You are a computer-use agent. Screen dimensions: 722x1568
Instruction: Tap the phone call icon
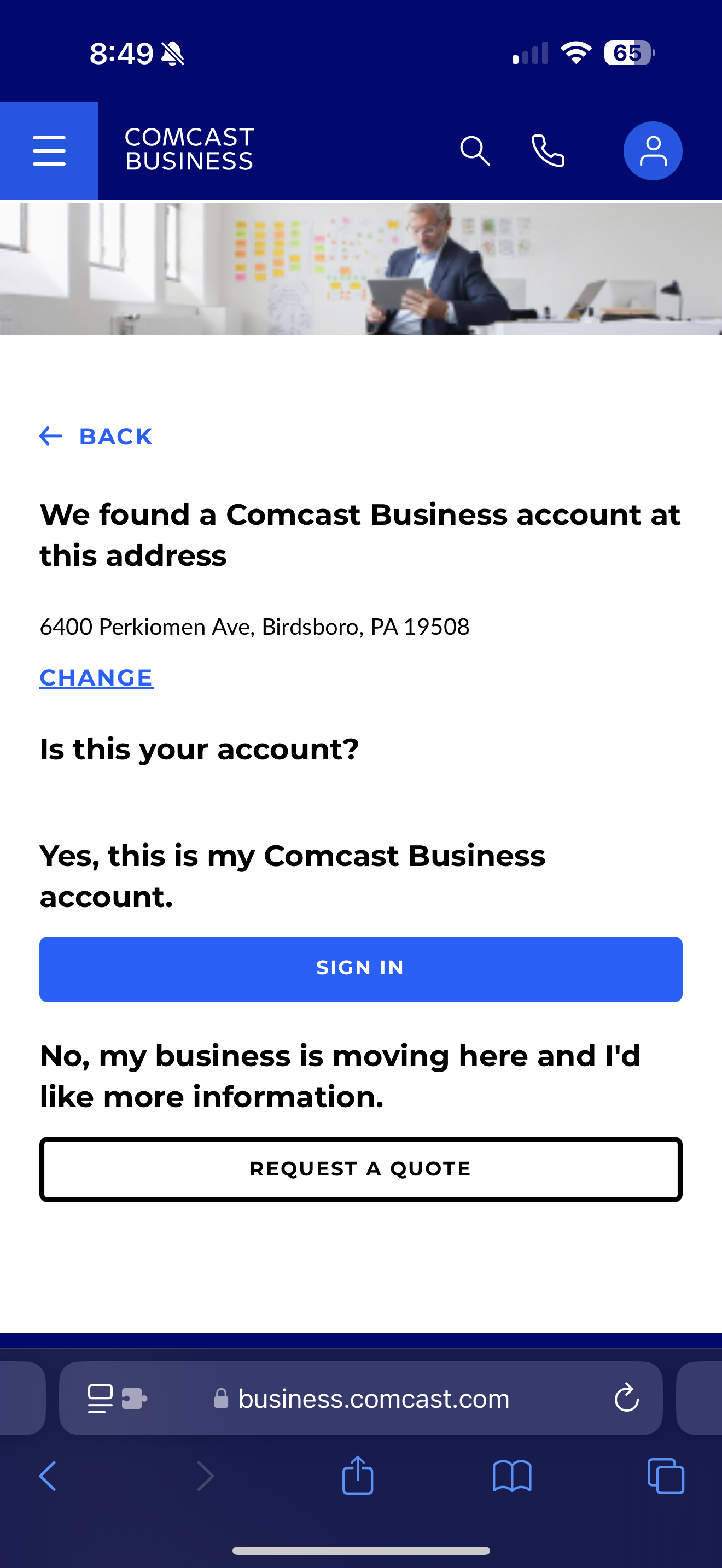pos(548,151)
